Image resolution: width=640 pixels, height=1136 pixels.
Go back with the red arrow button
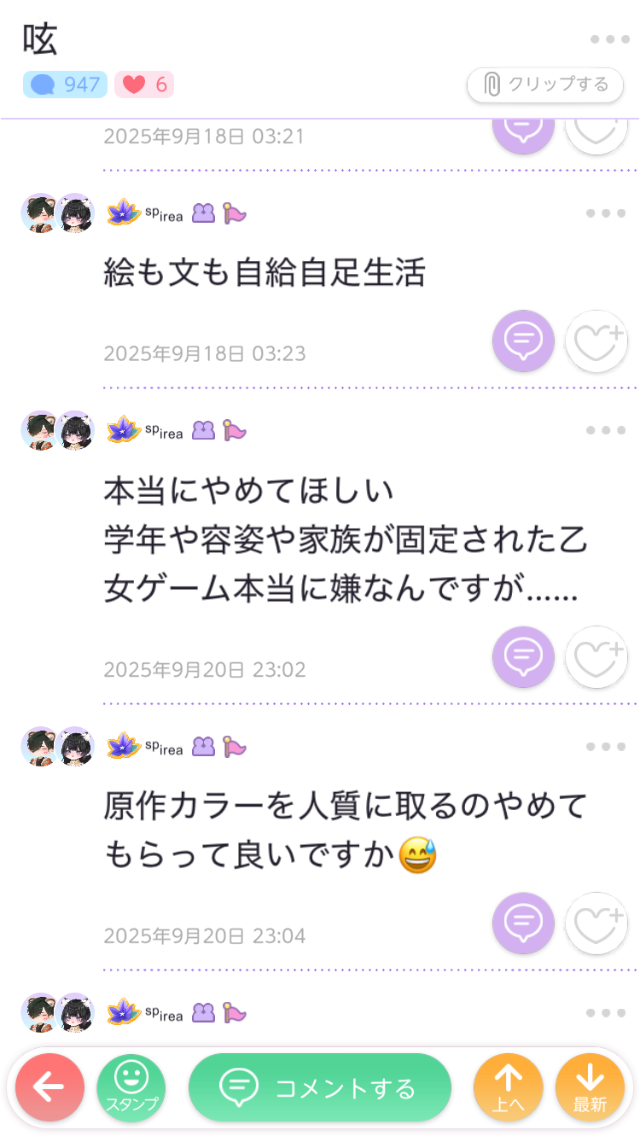click(49, 1087)
